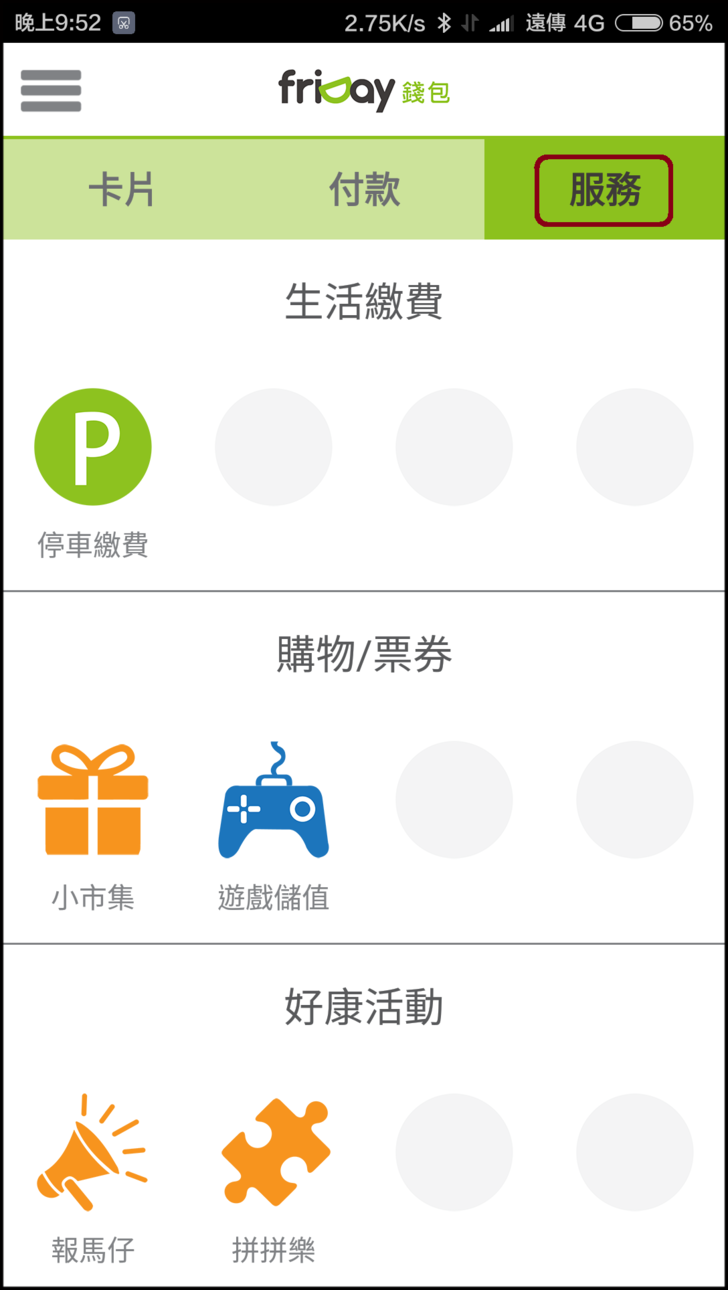Open 停車繳費 parking payment service
728x1290 pixels.
[93, 447]
